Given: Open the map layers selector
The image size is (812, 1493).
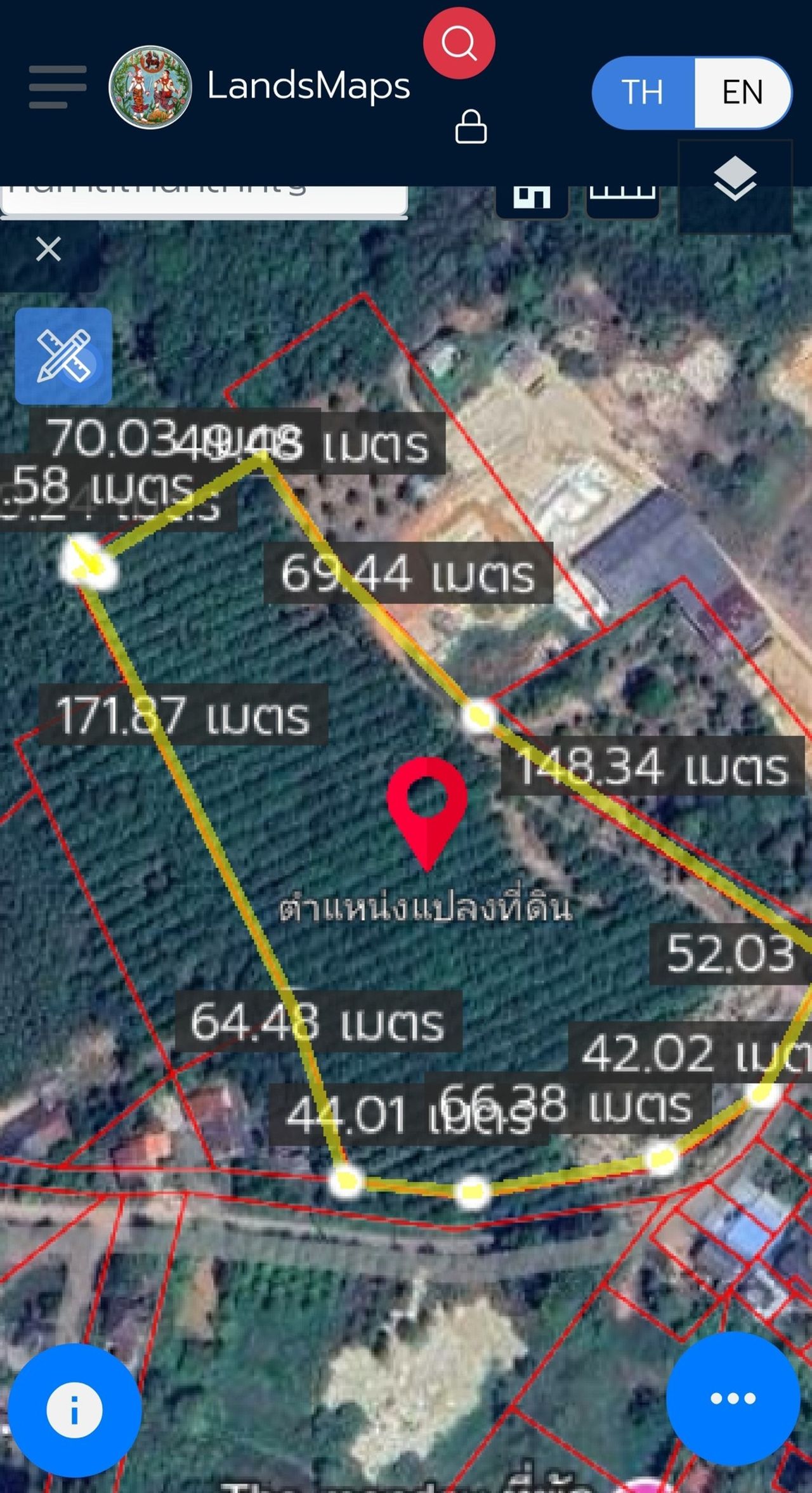Looking at the screenshot, I should [735, 179].
